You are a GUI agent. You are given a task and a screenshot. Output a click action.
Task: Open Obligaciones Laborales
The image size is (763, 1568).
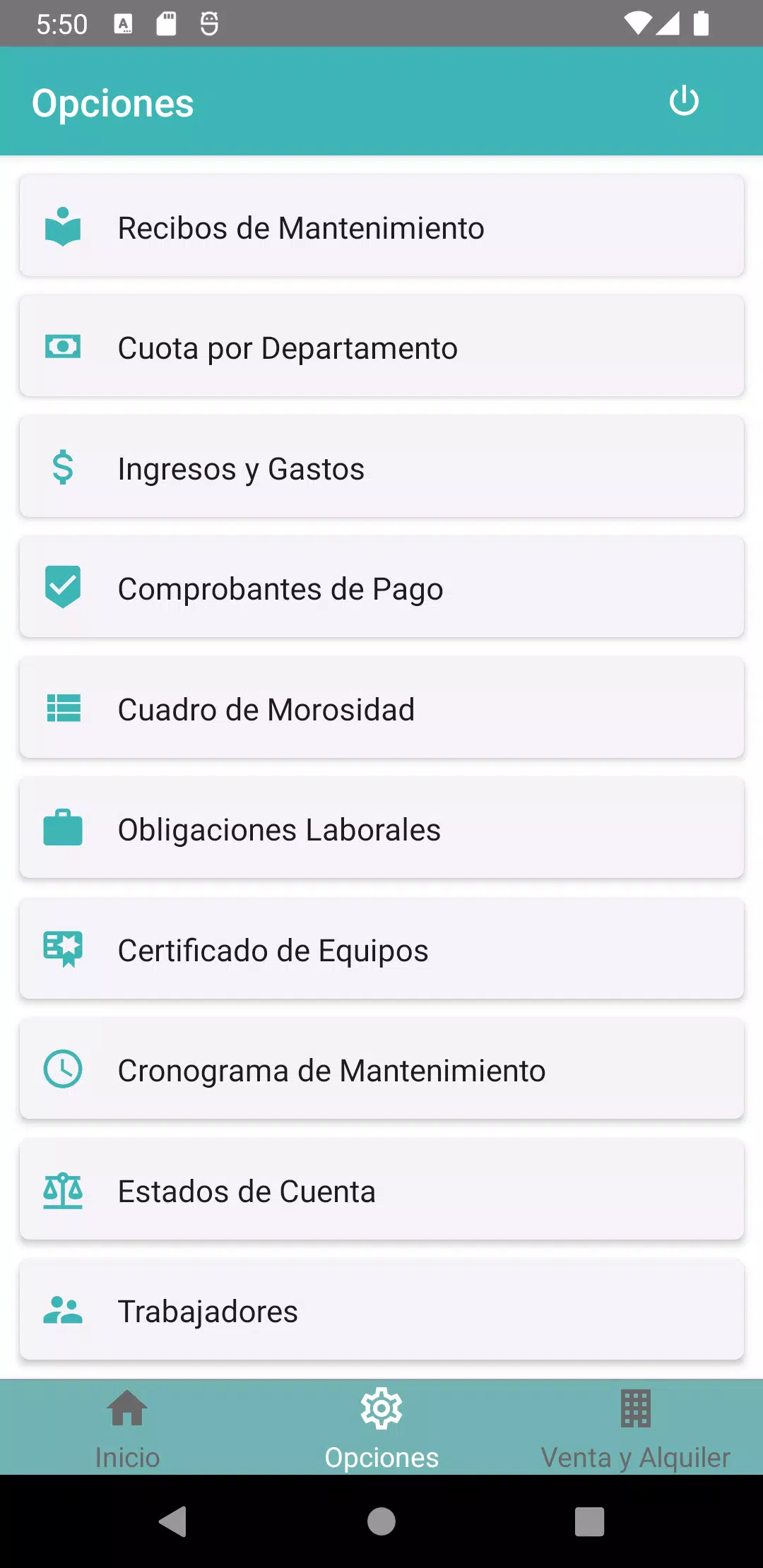tap(381, 828)
